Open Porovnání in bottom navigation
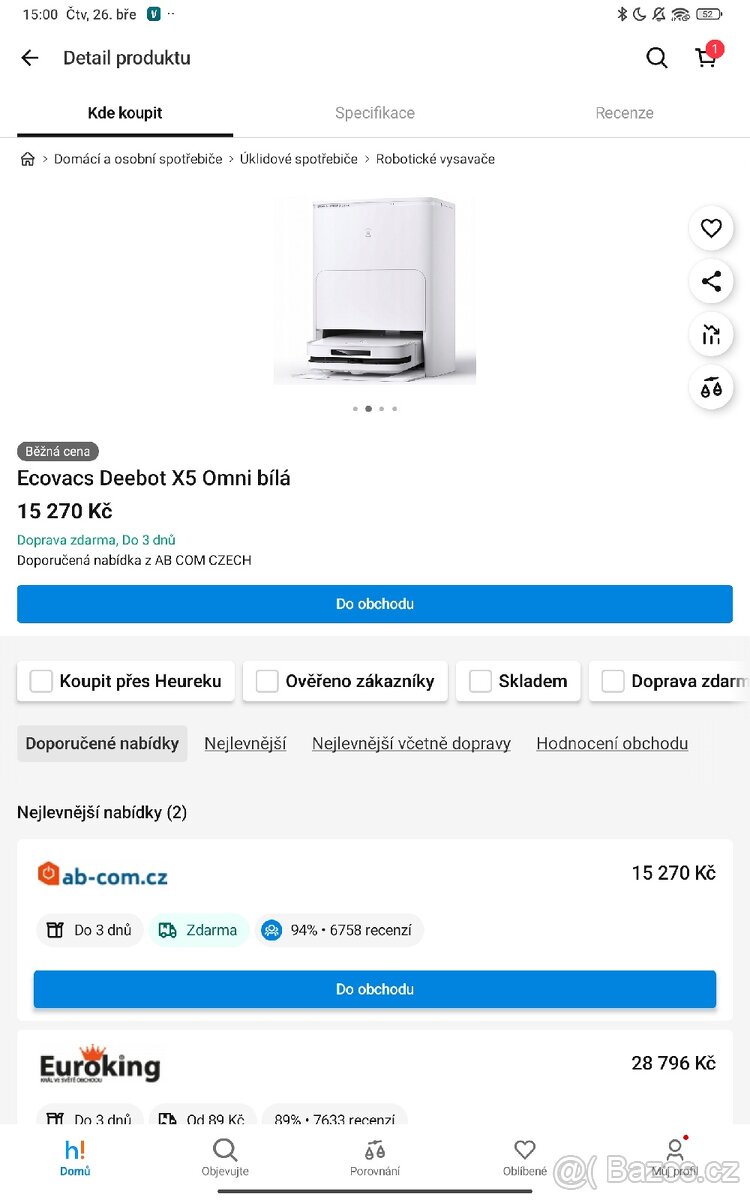750x1200 pixels. [x=375, y=1157]
